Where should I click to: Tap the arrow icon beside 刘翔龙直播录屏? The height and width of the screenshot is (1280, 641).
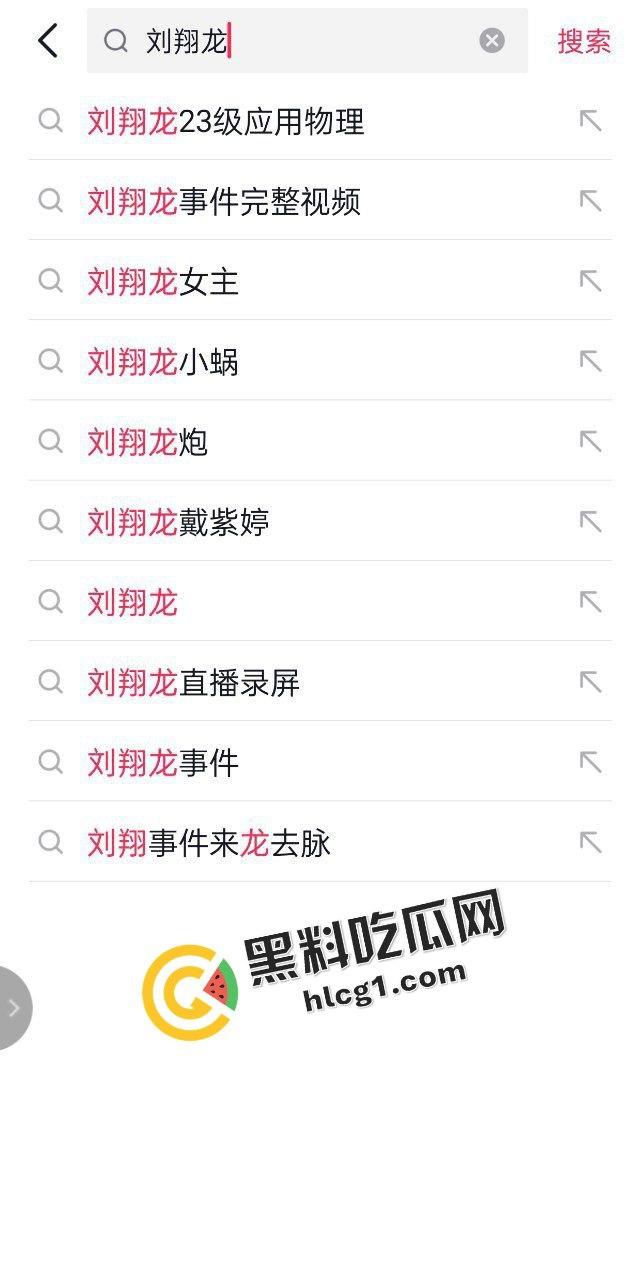coord(590,683)
